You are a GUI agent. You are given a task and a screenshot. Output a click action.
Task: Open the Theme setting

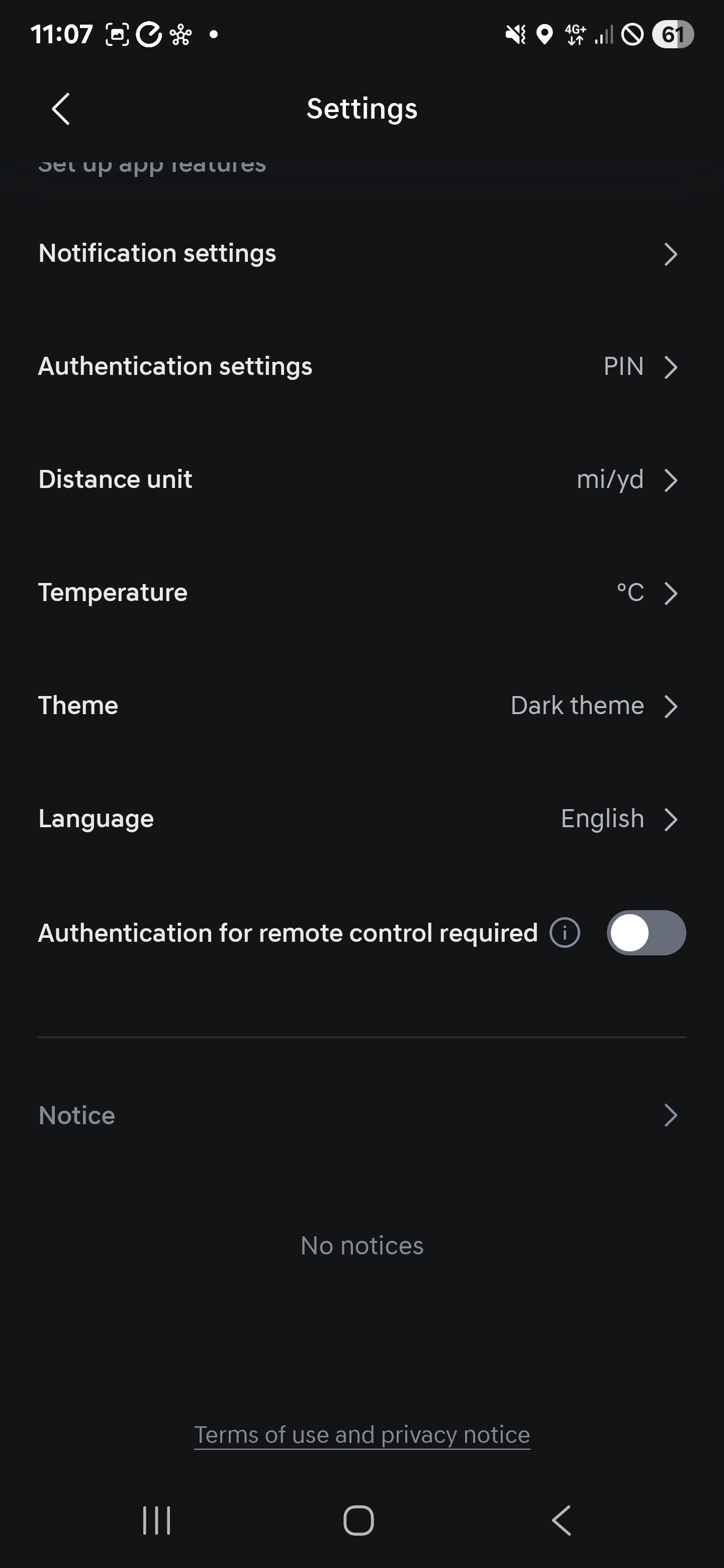361,706
